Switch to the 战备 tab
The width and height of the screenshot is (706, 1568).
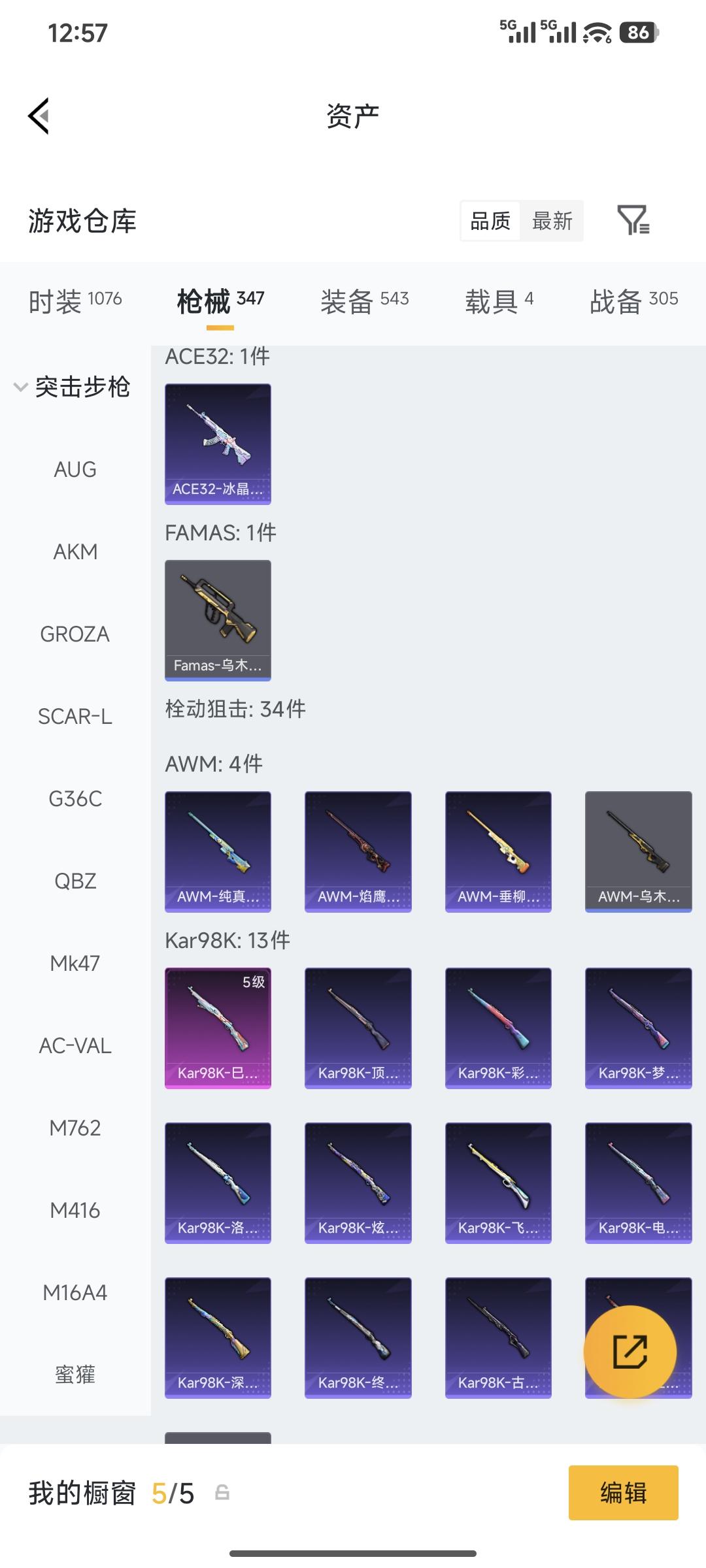[633, 301]
